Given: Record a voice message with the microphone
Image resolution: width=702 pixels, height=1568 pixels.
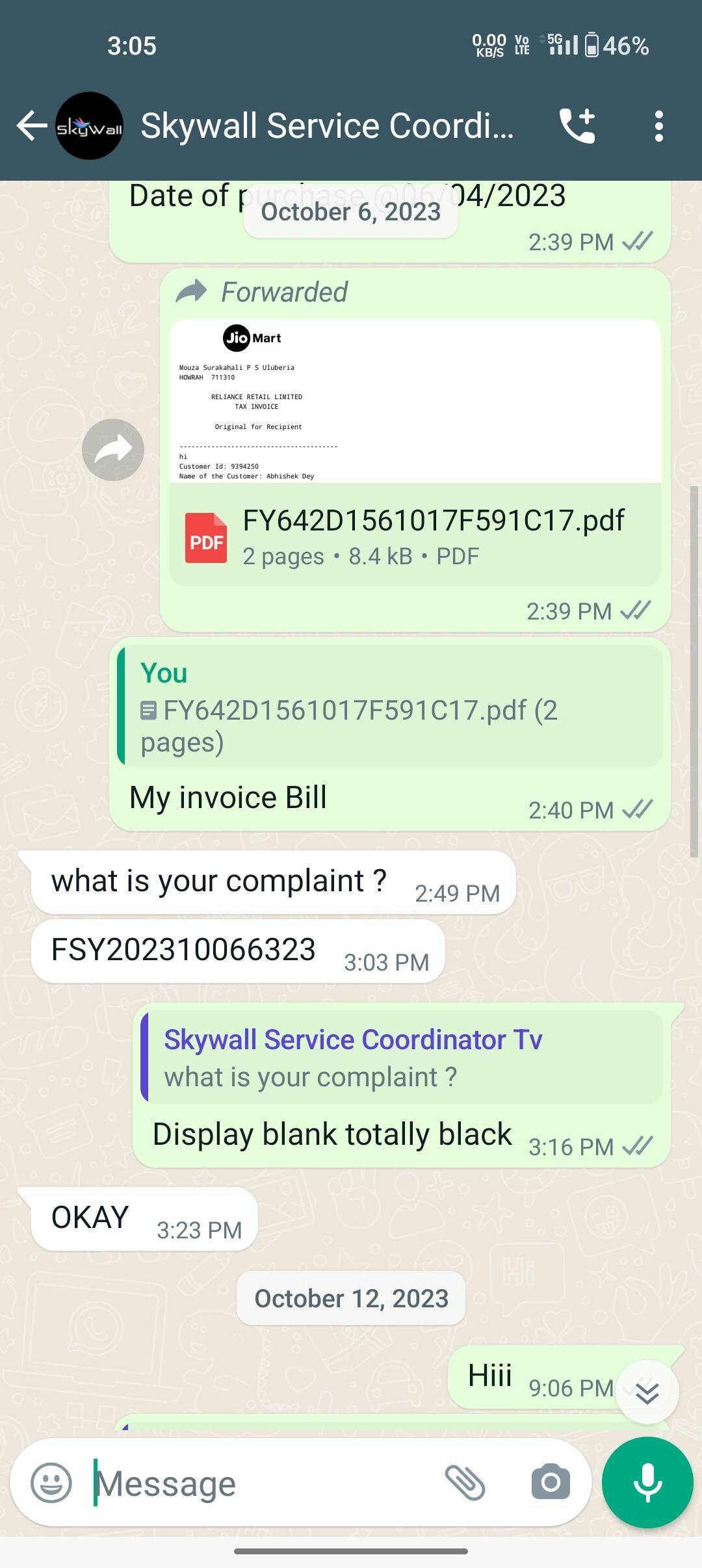Looking at the screenshot, I should coord(647,1483).
